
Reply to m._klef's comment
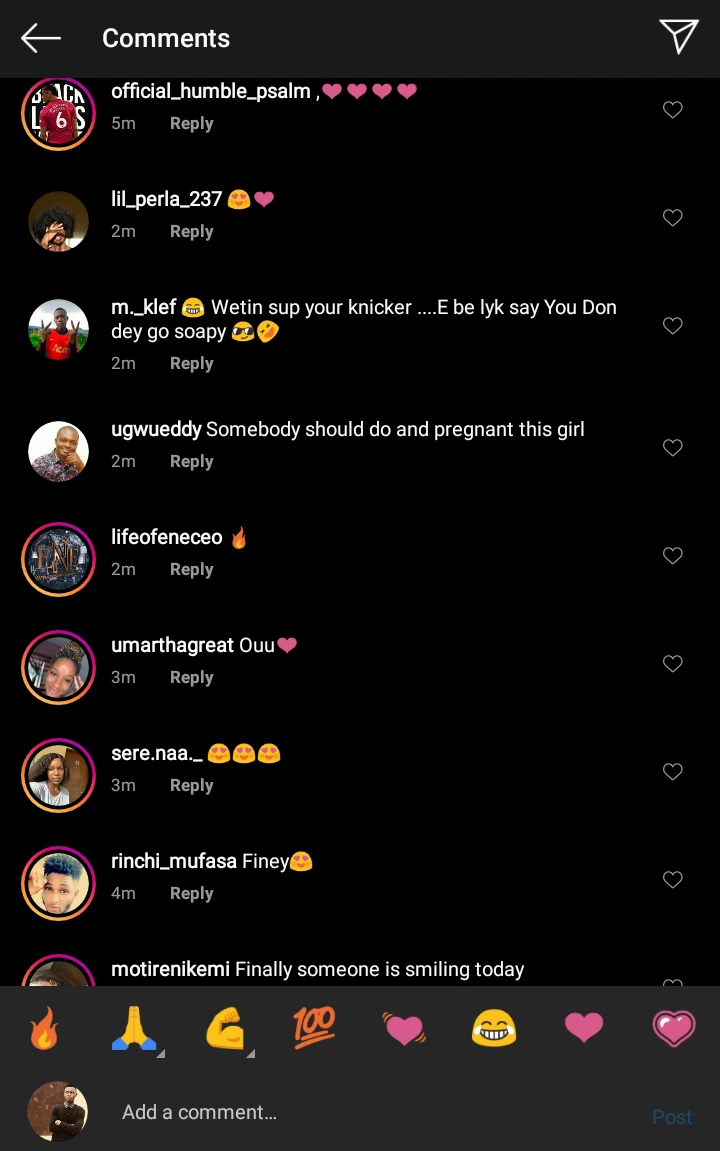pyautogui.click(x=191, y=363)
